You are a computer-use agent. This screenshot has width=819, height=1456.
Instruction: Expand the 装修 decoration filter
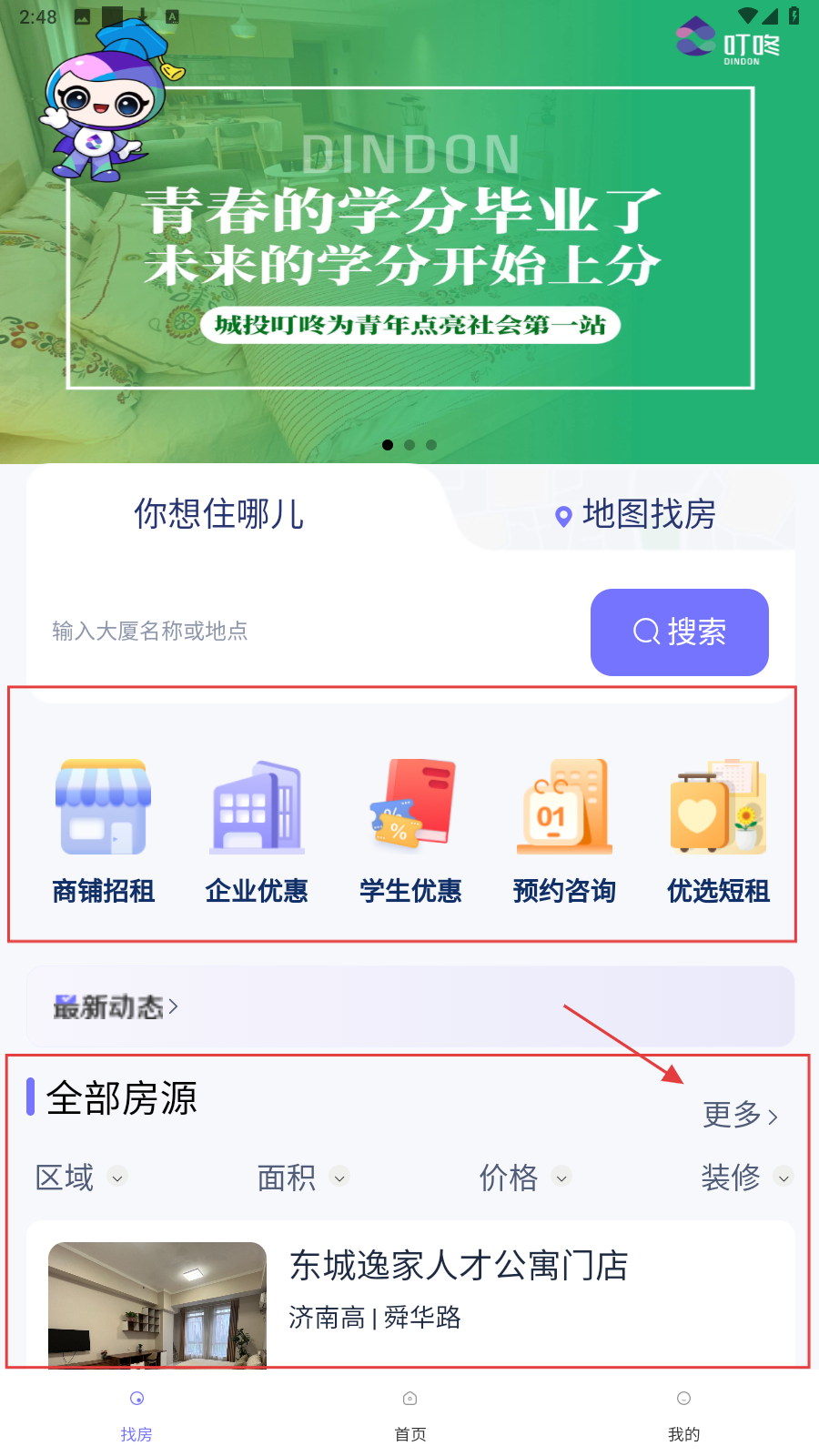(745, 1178)
